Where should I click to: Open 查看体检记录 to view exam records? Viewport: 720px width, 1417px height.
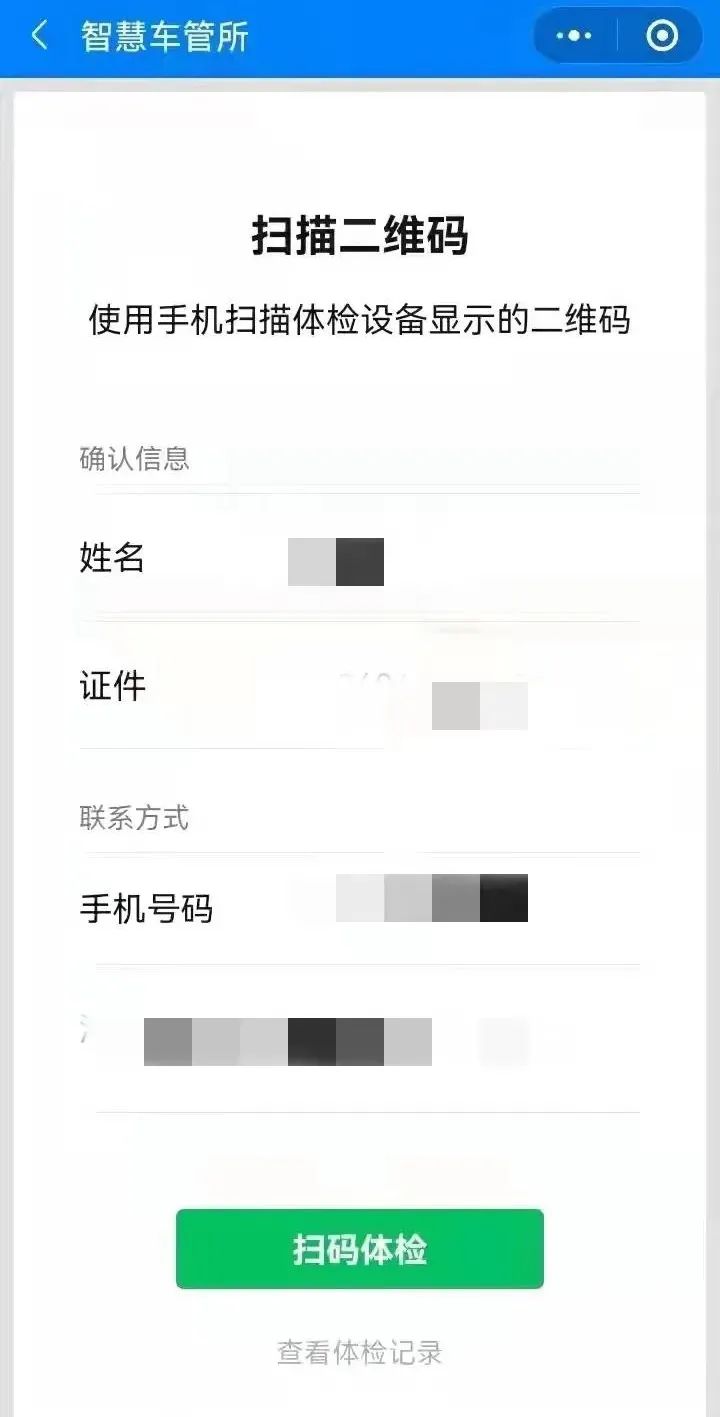point(359,1354)
